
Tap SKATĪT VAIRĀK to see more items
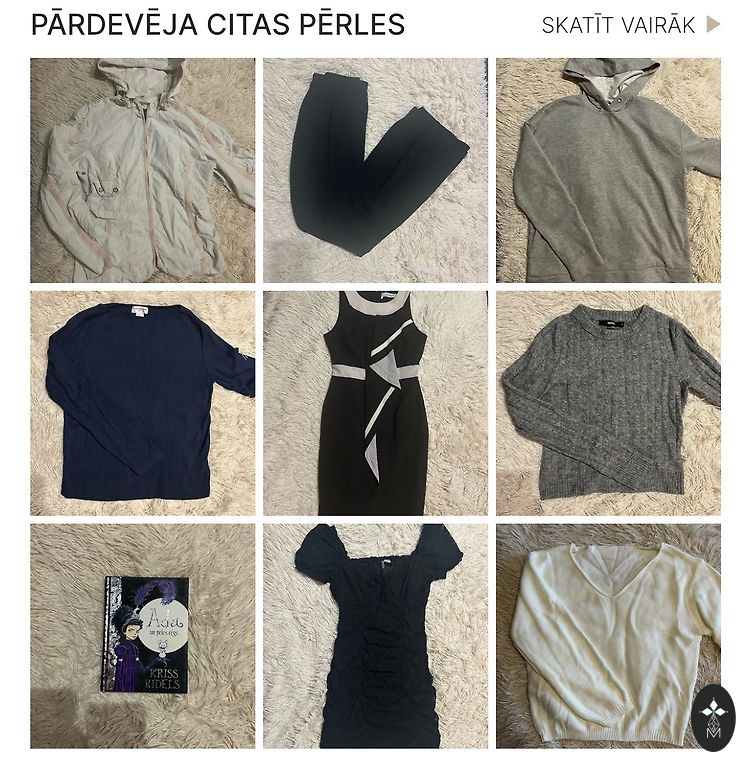click(x=630, y=25)
